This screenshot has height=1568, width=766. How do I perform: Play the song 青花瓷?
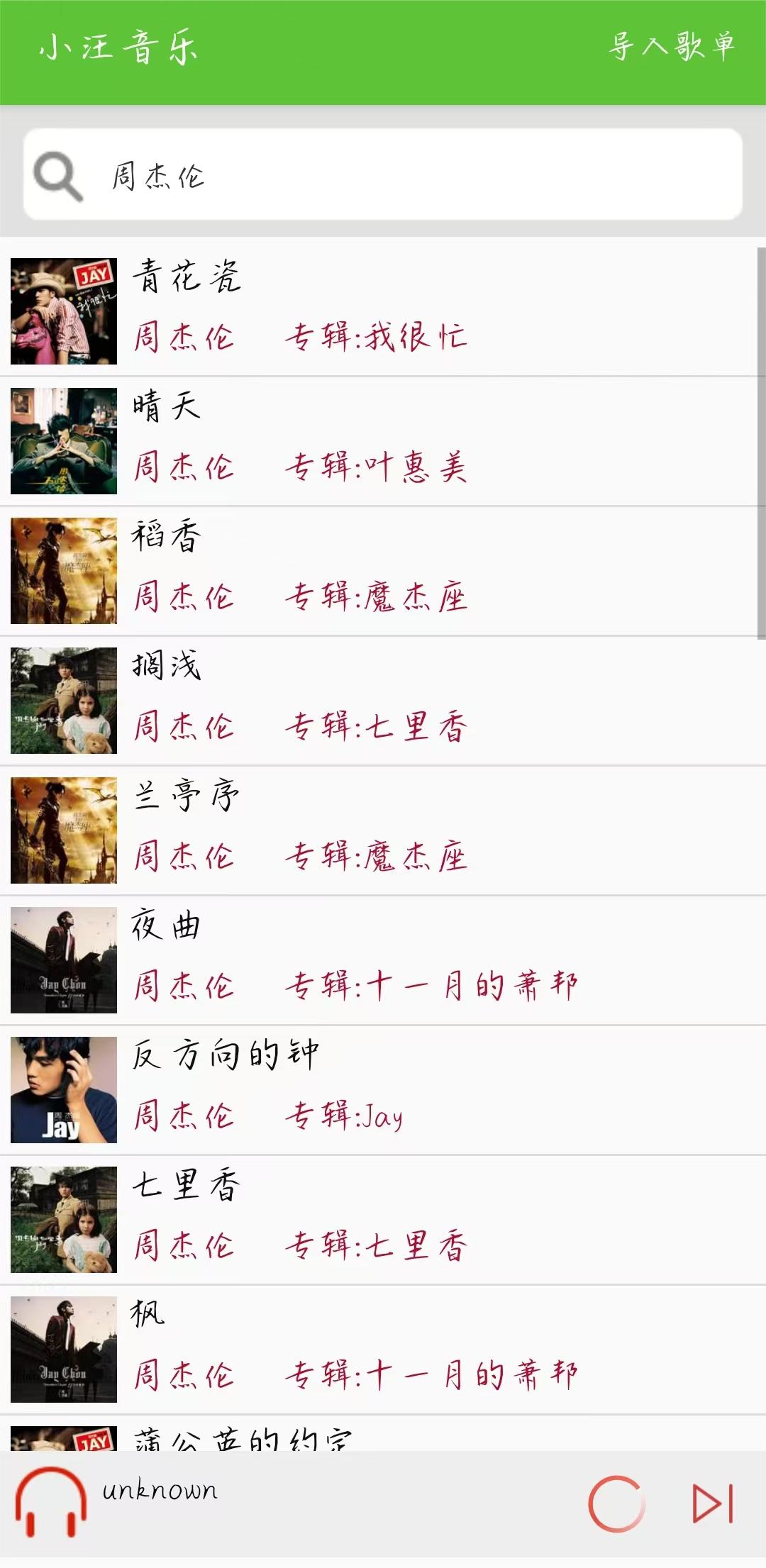click(383, 311)
